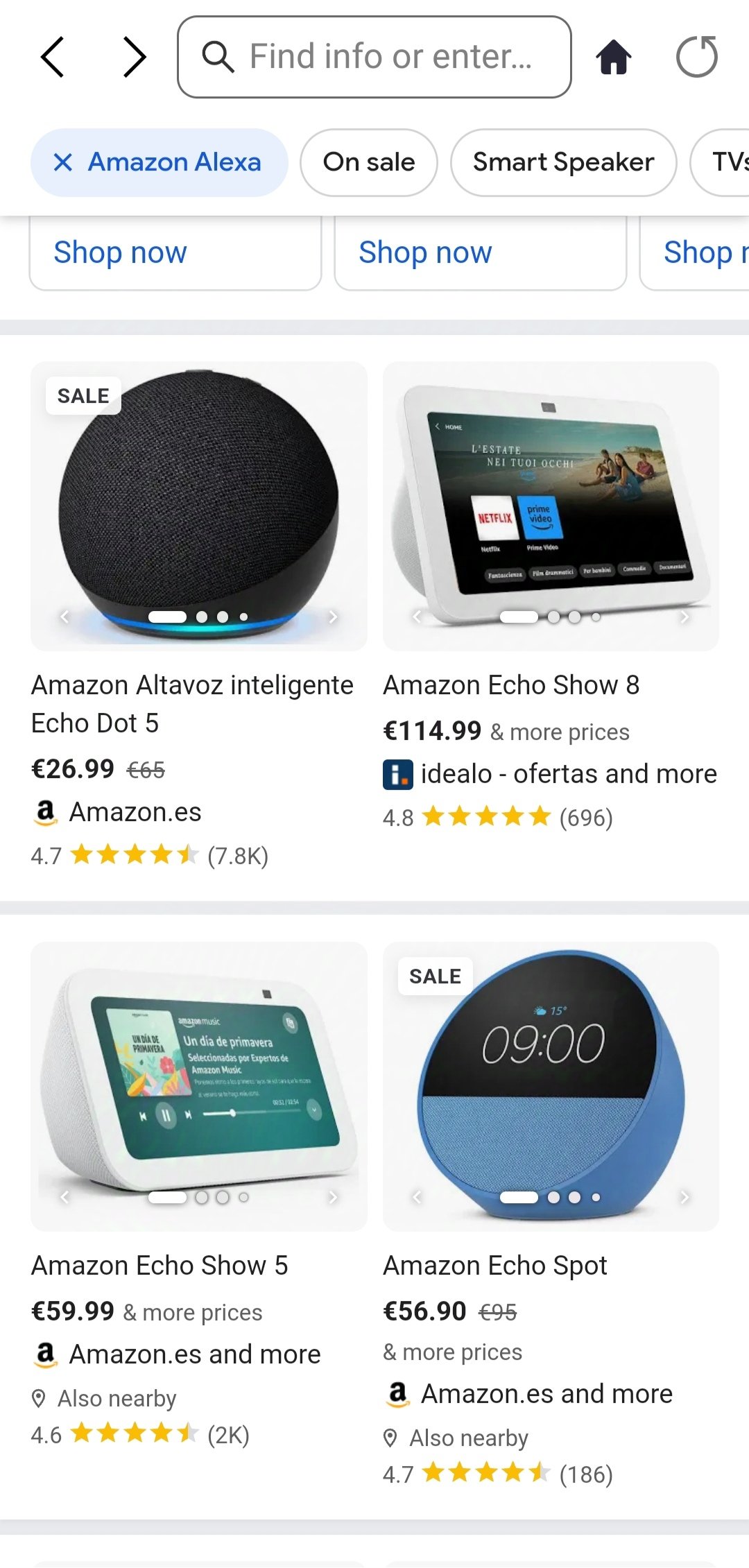Select the Amazon Echo Spot product
Viewport: 749px width, 1568px height.
coord(495,1266)
